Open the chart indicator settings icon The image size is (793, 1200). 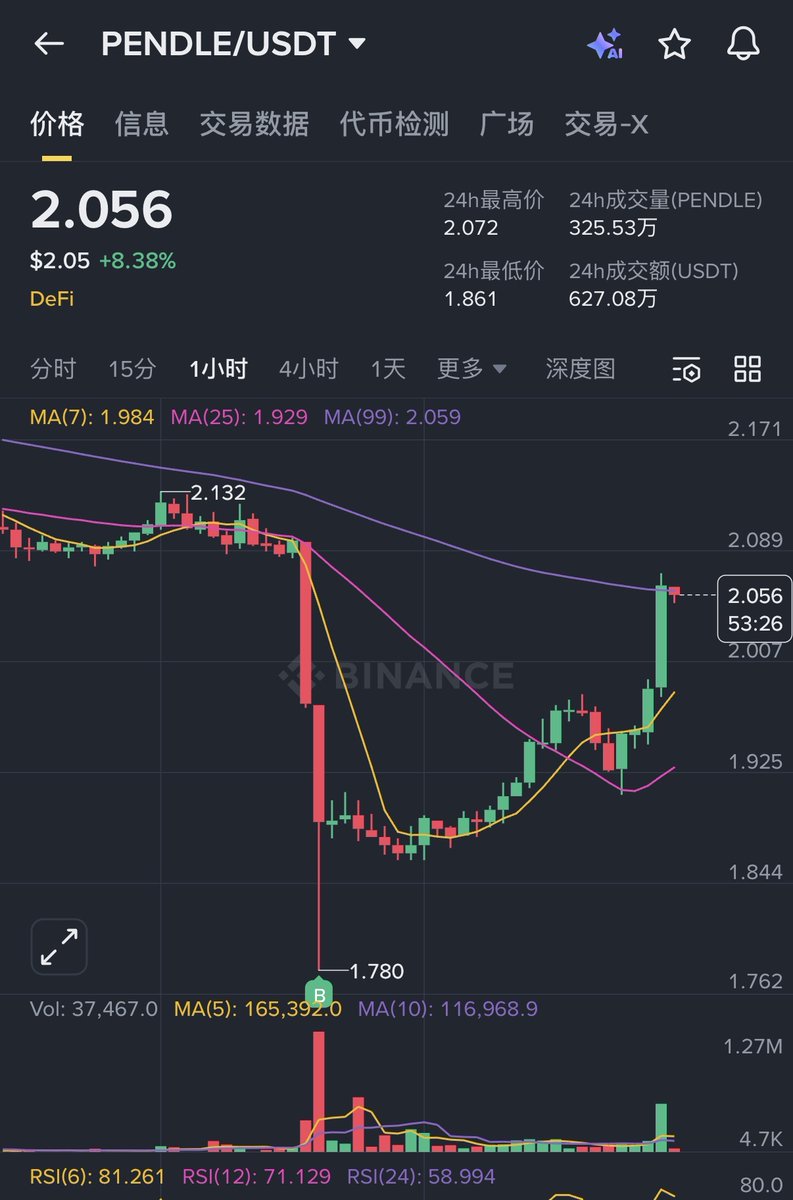(686, 369)
